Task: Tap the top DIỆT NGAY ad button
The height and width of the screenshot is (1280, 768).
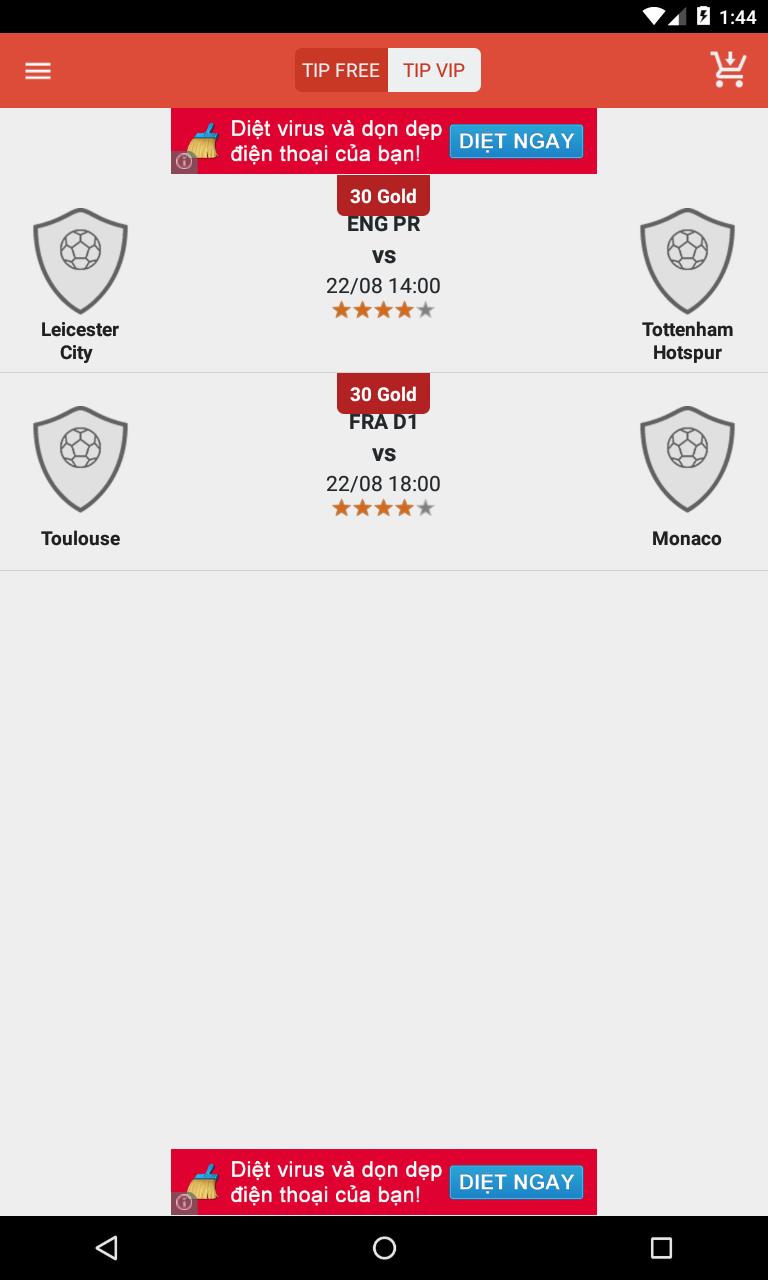Action: click(516, 141)
